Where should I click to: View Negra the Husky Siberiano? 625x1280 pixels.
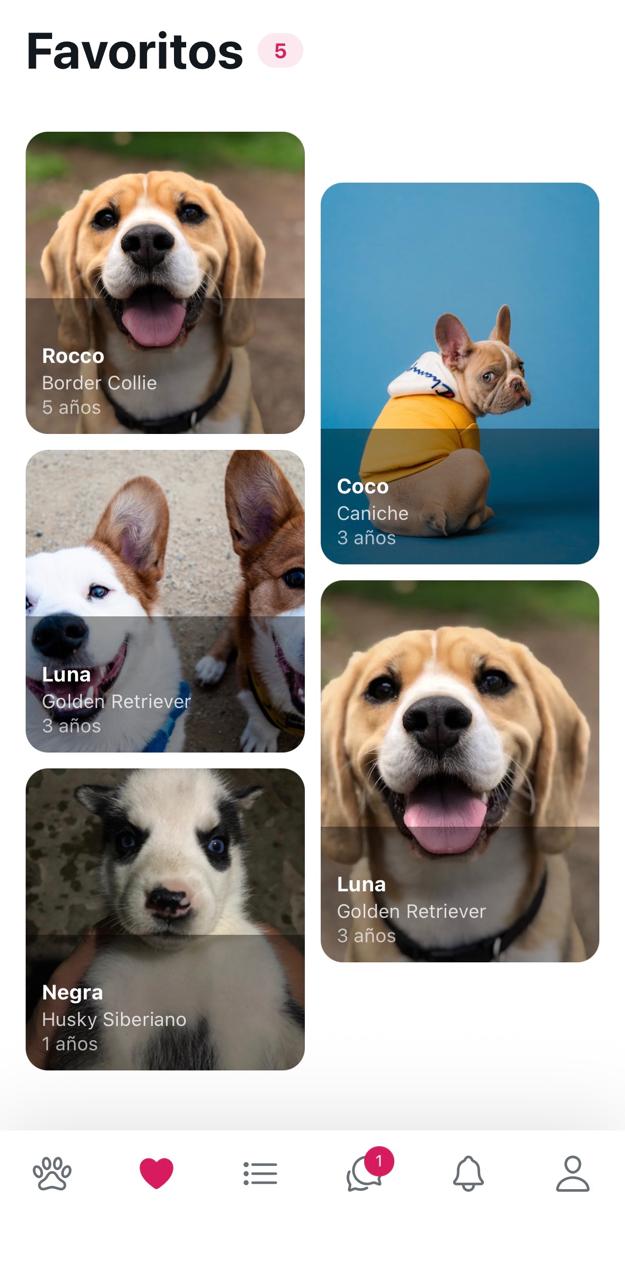pos(165,919)
